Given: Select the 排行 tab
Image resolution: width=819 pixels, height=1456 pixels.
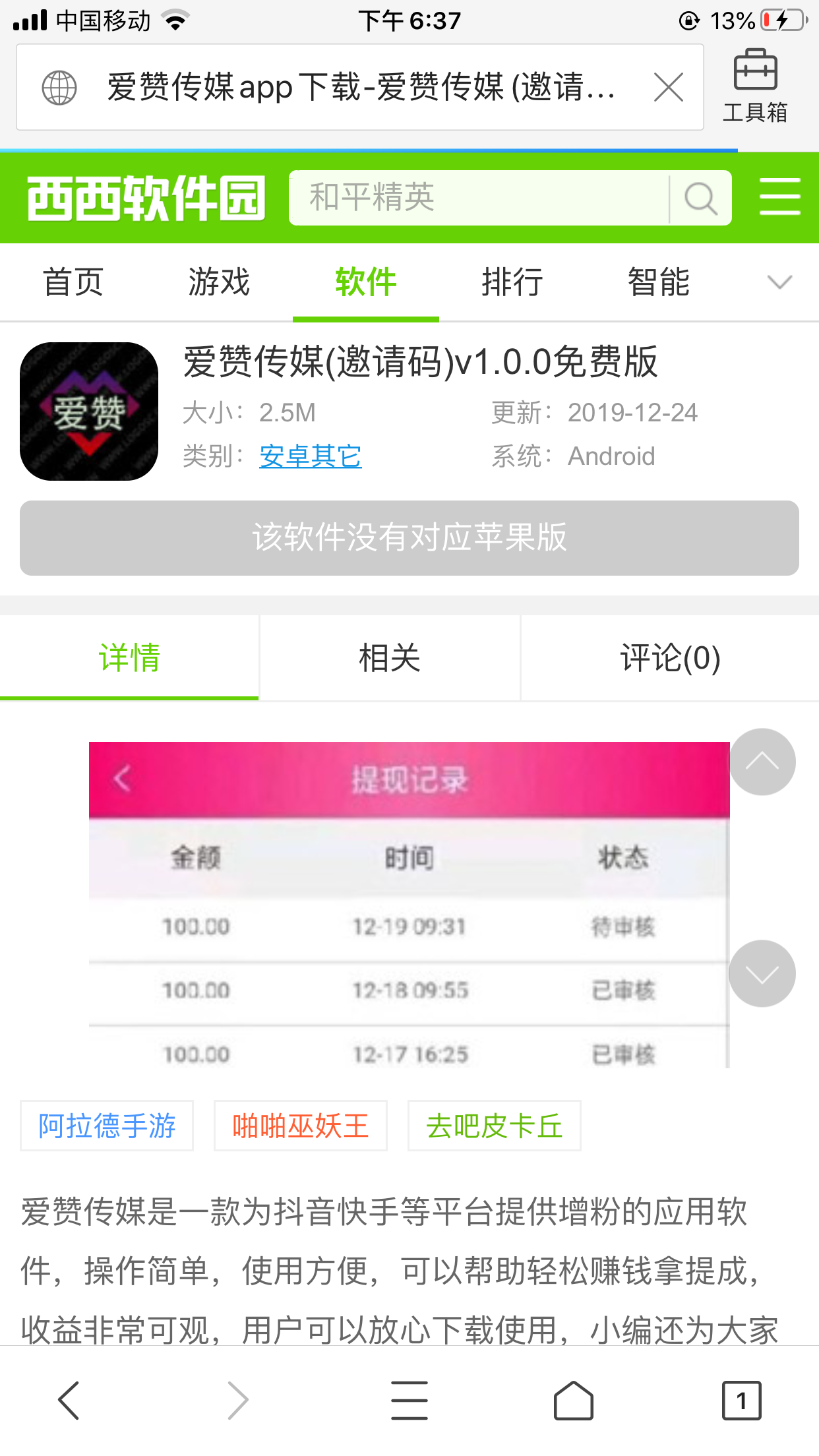Looking at the screenshot, I should pyautogui.click(x=512, y=282).
